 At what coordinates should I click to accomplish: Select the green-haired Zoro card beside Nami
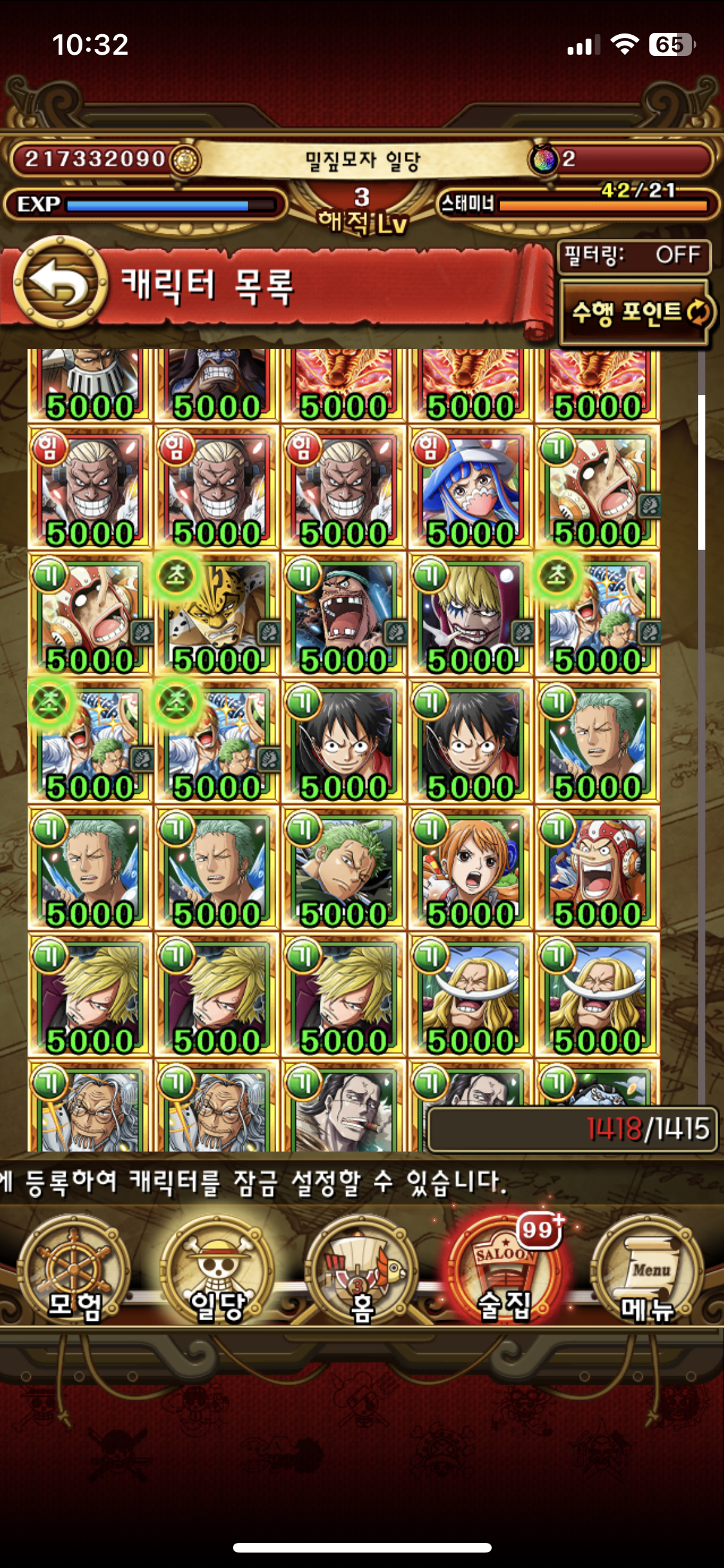click(x=344, y=868)
